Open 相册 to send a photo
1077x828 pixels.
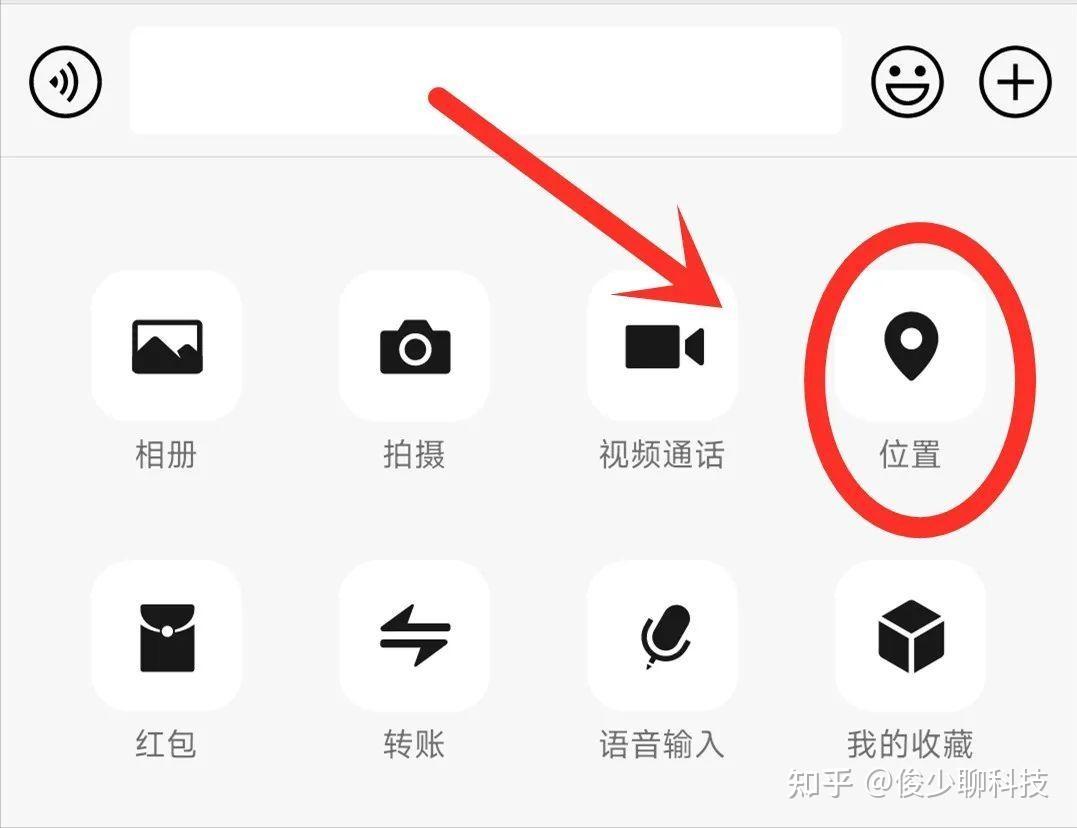166,347
